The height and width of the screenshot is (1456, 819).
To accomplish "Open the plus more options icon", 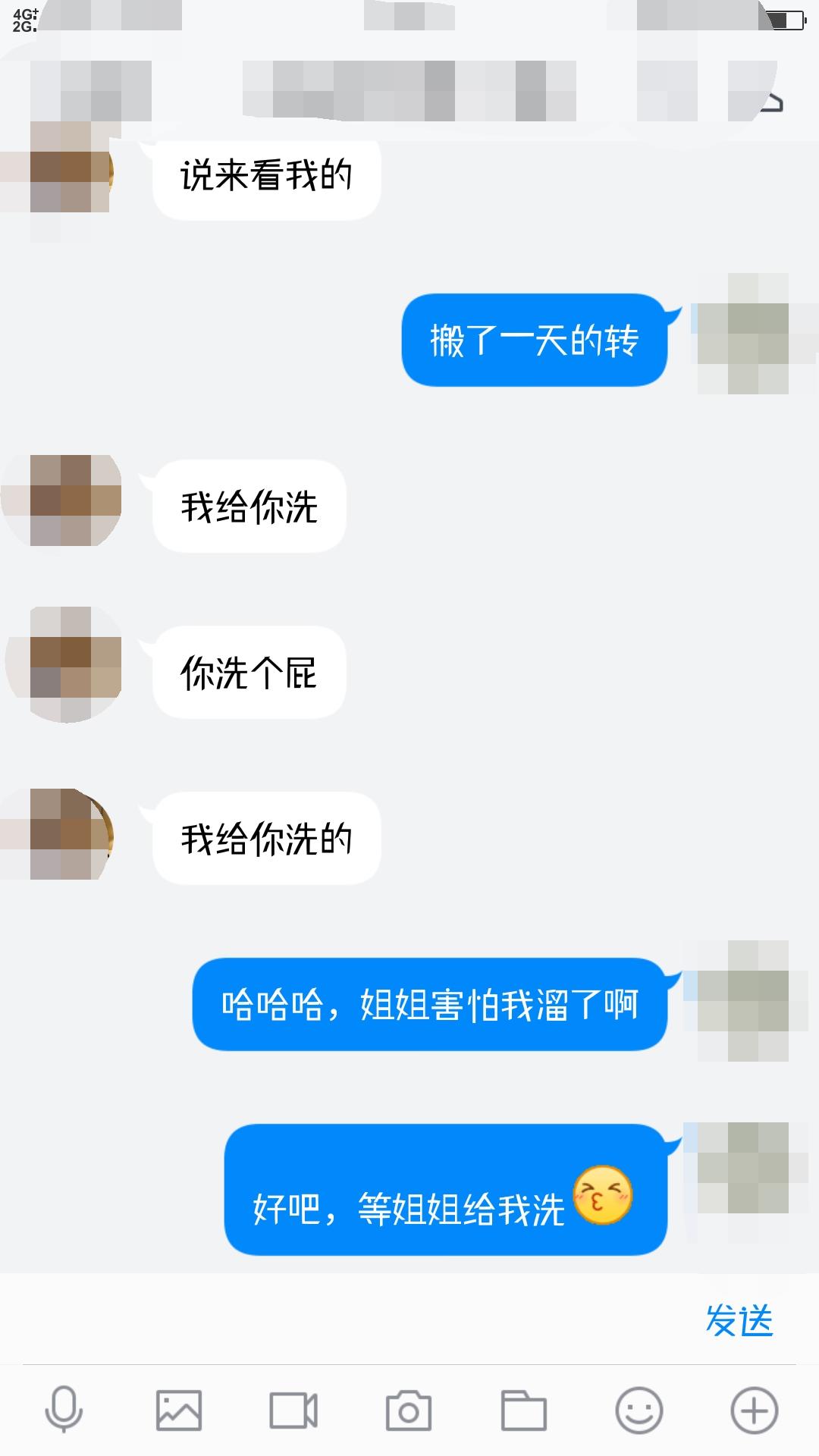I will (754, 1410).
